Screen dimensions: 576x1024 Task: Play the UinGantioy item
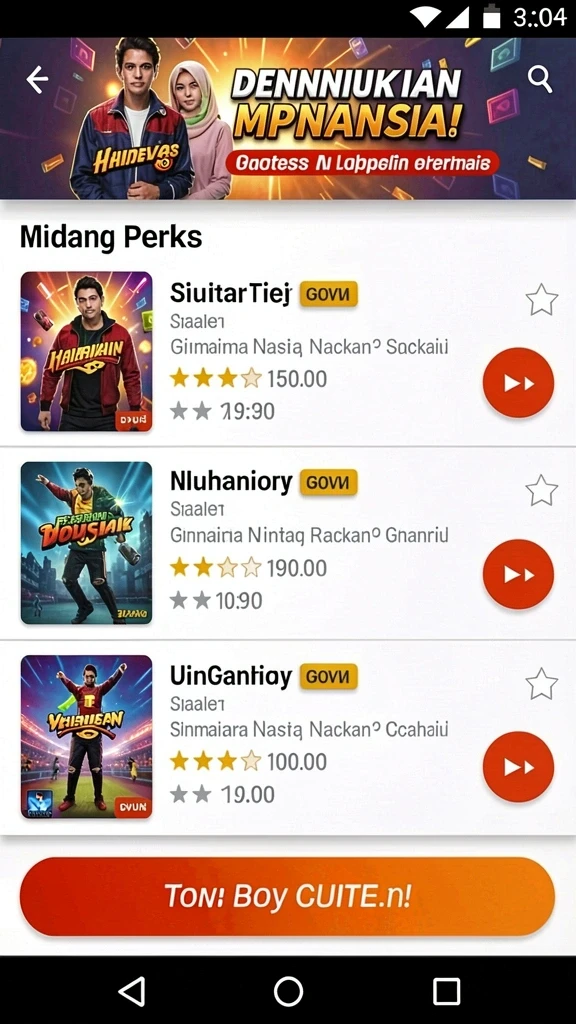coord(518,767)
